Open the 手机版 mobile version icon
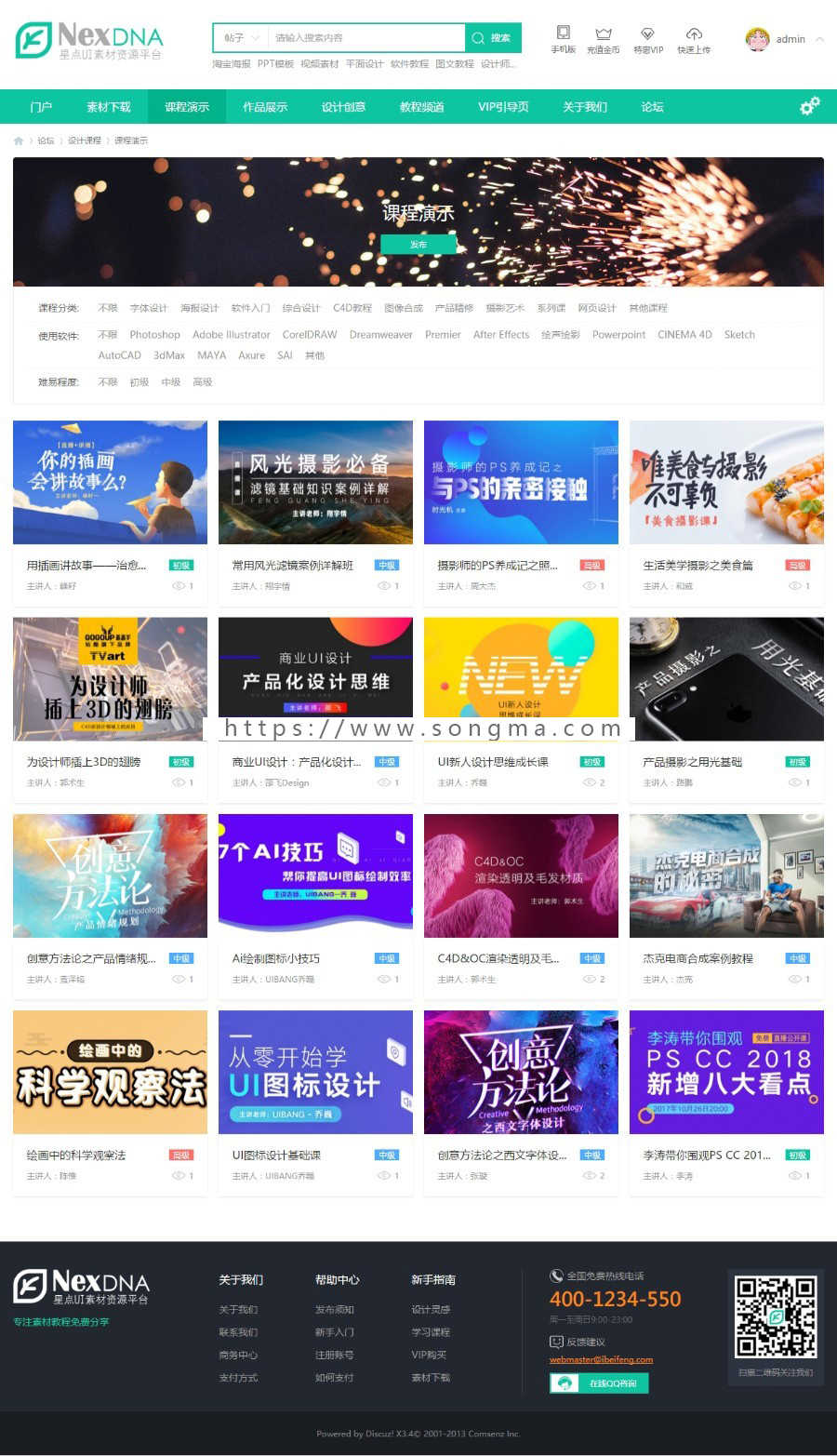 (563, 39)
